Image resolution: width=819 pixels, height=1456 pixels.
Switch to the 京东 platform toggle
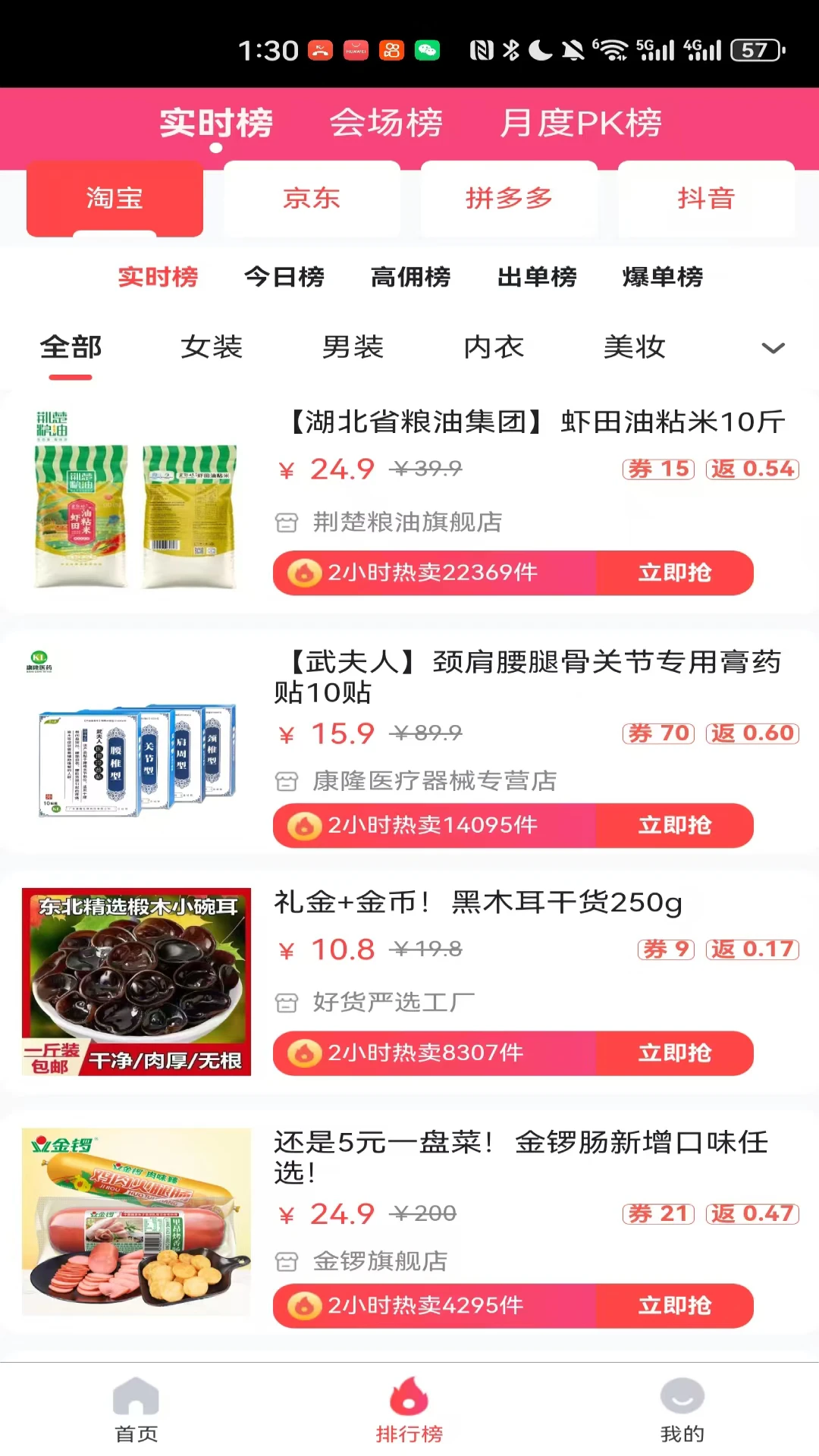(311, 199)
